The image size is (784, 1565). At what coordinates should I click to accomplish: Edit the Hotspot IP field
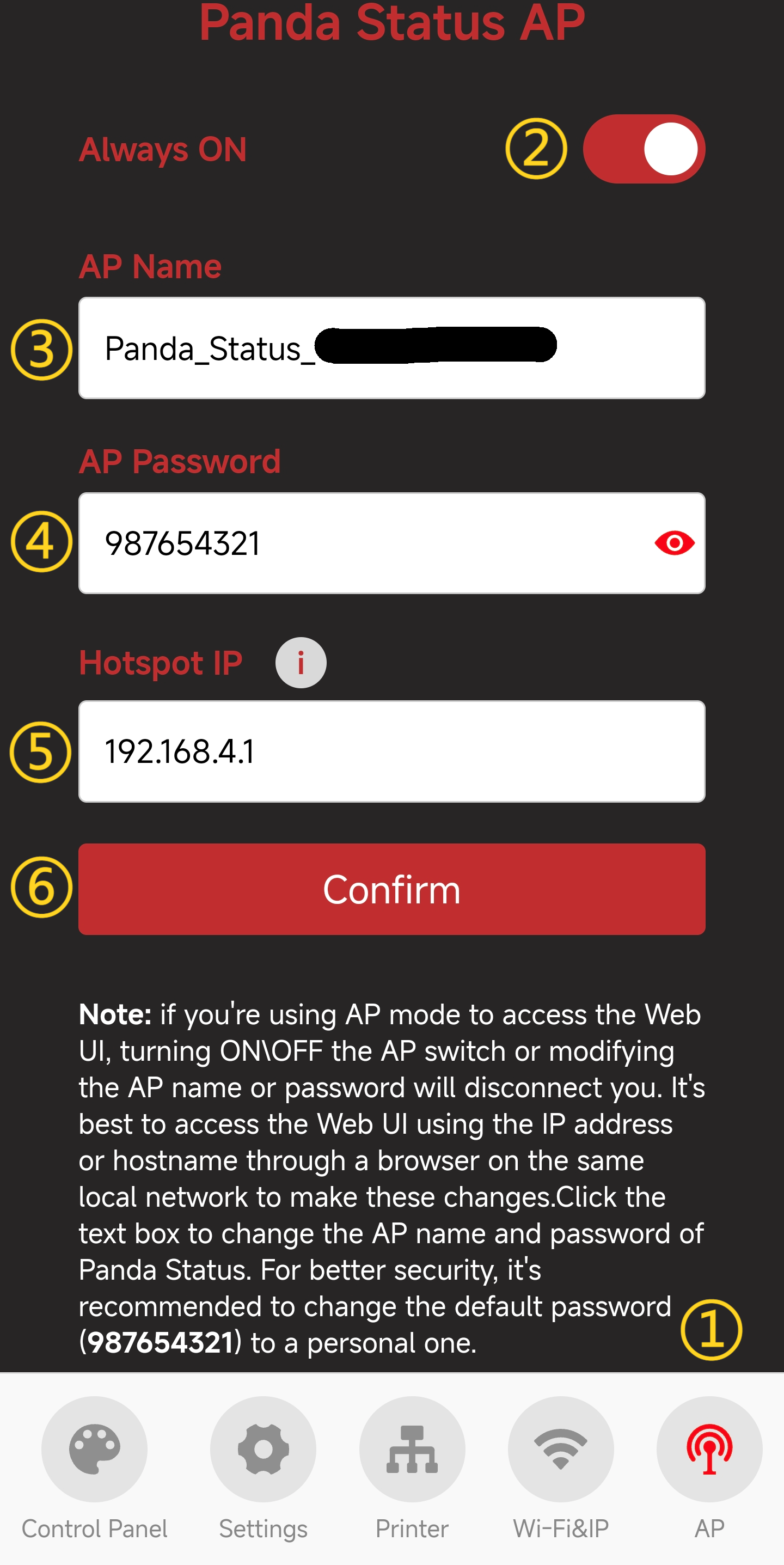pos(391,751)
